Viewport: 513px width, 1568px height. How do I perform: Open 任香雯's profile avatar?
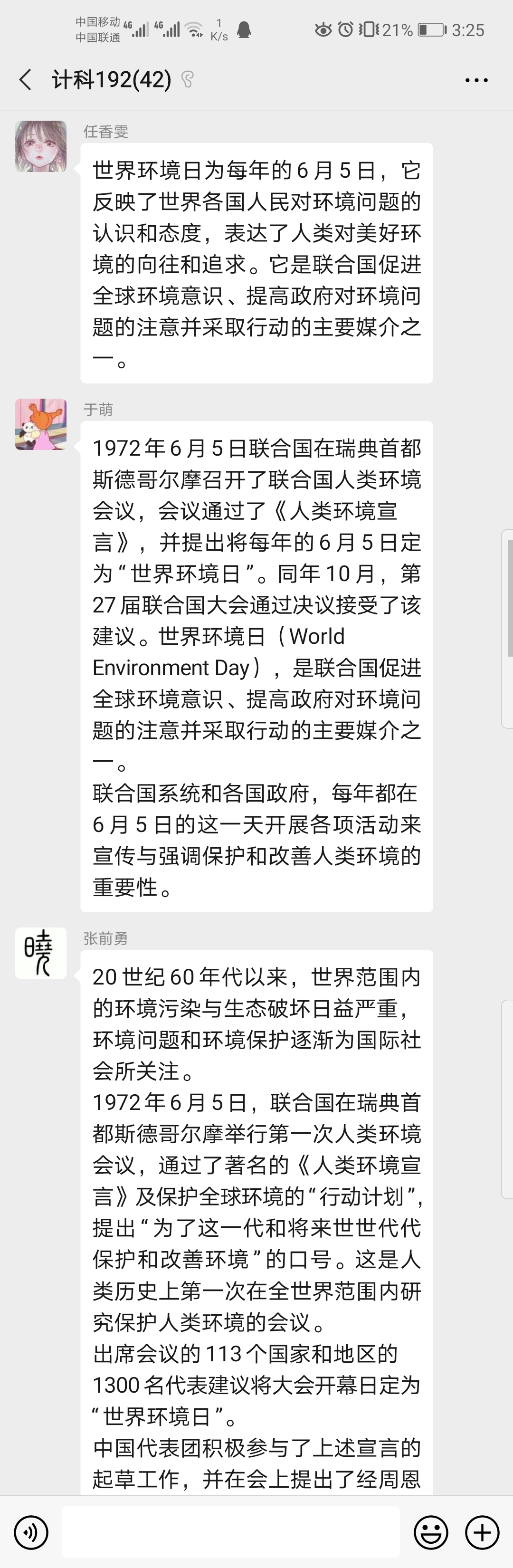[x=41, y=146]
